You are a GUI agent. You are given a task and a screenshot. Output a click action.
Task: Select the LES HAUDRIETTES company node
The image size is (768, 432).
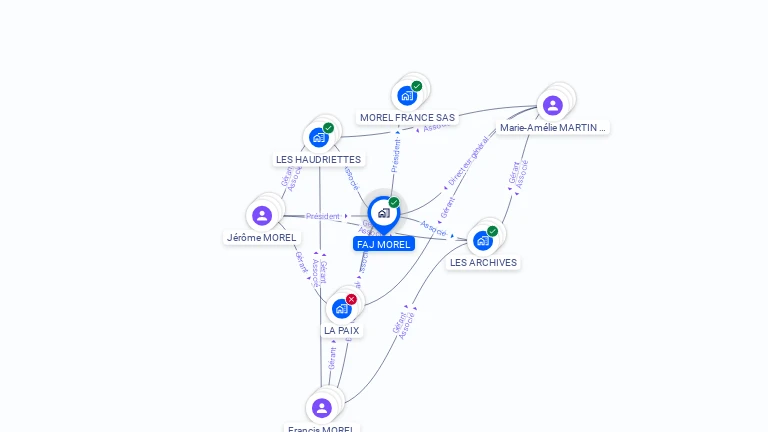click(319, 137)
